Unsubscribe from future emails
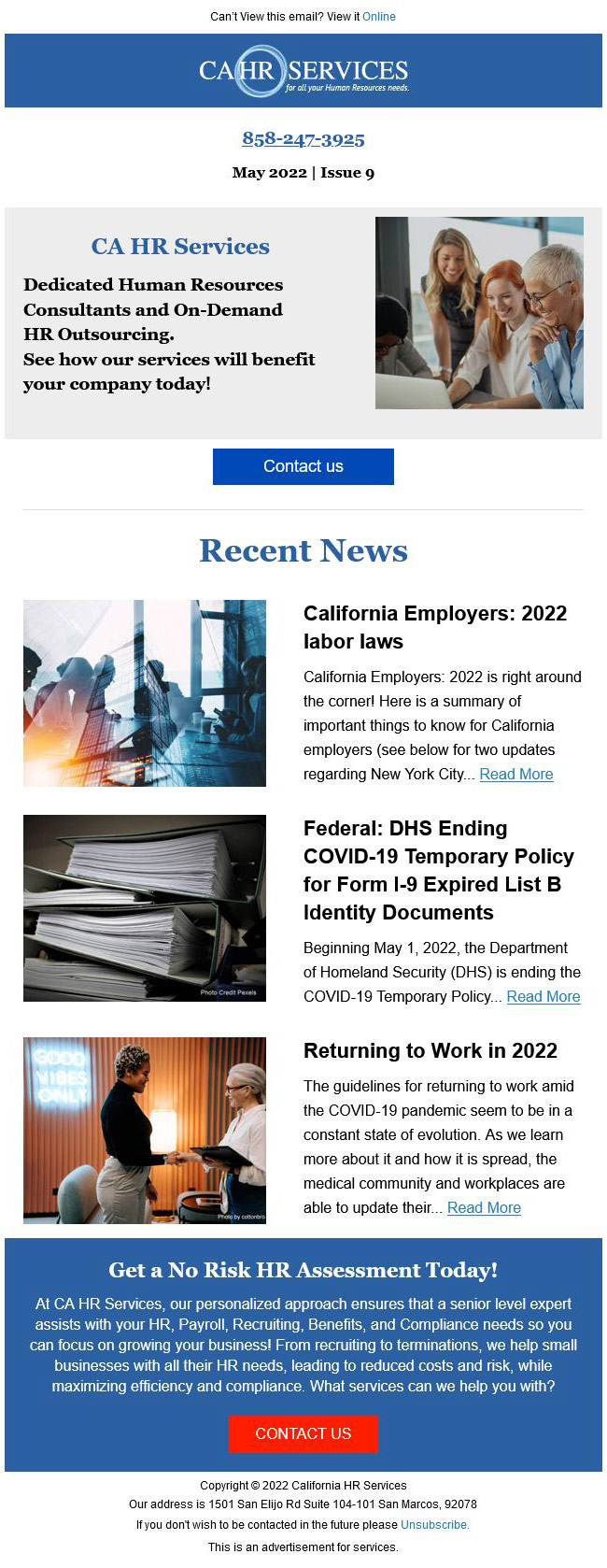Screen dimensions: 607x1568 [434, 1524]
